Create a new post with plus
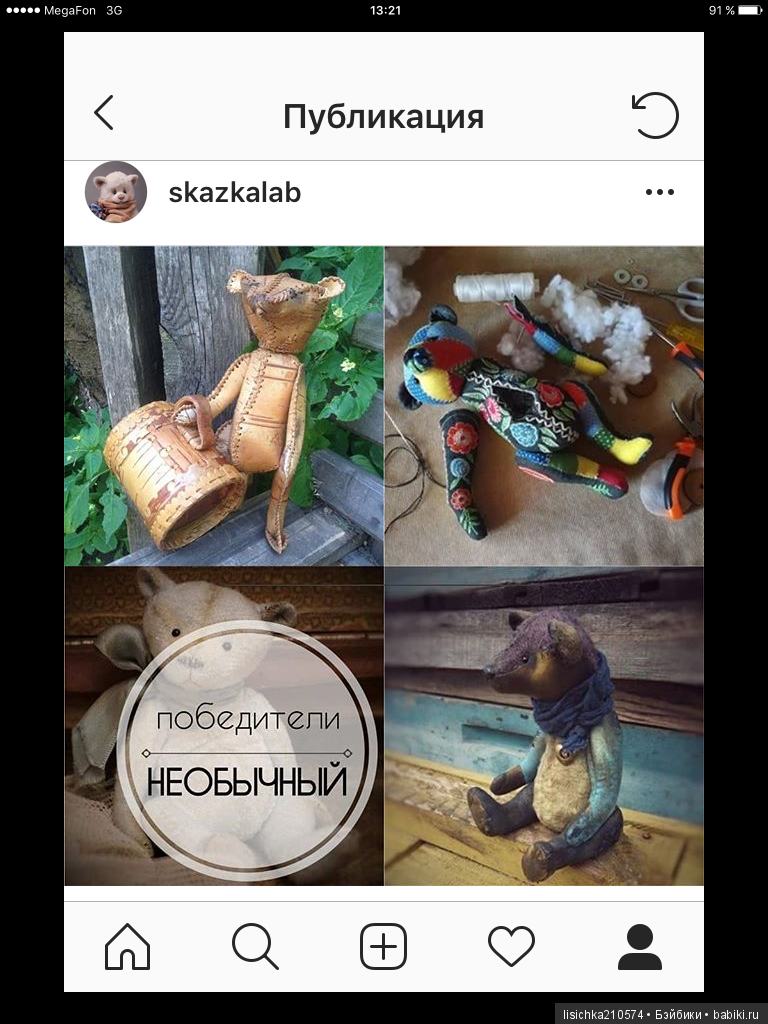 [384, 946]
